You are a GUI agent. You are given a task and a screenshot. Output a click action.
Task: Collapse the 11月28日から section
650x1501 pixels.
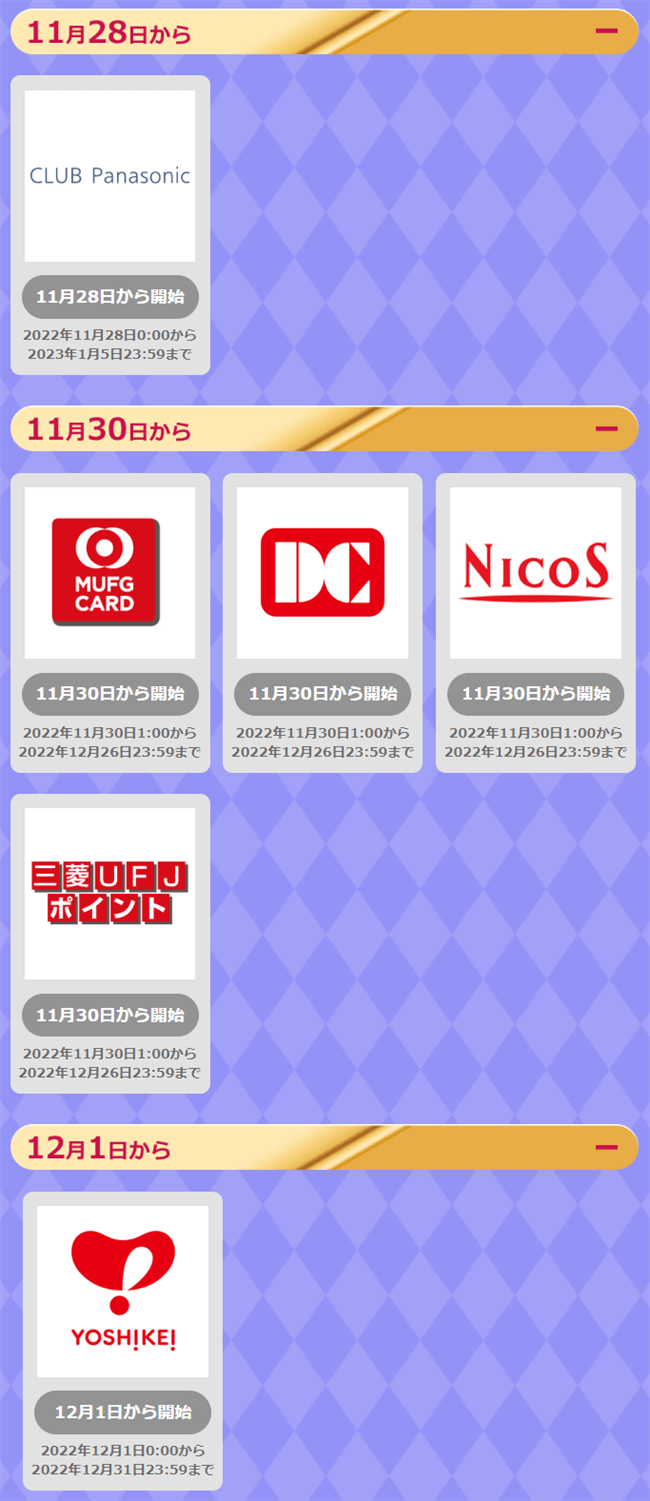point(606,31)
